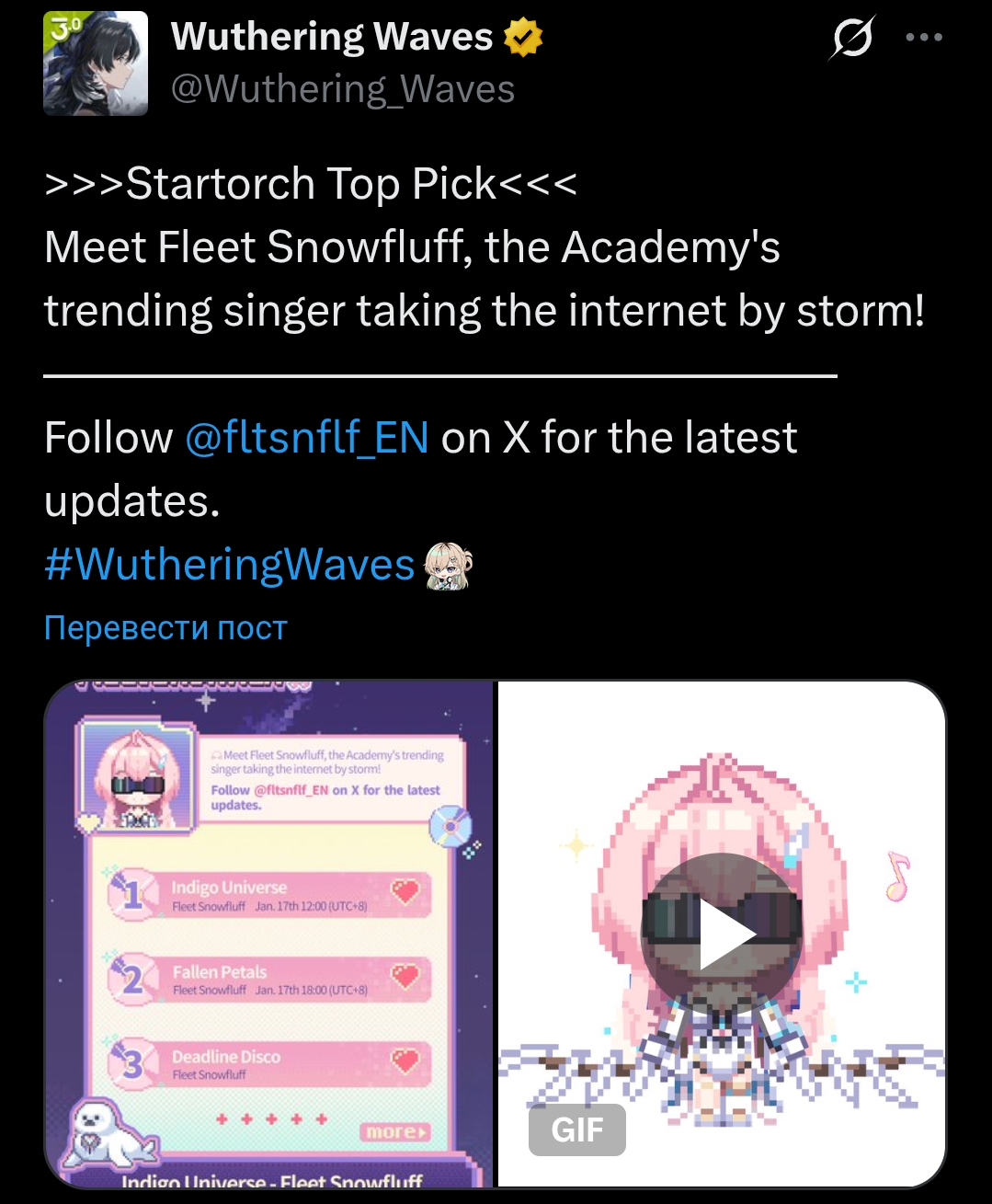Screen dimensions: 992x1204
Task: Open Wuthering Waves profile avatar
Action: click(96, 63)
